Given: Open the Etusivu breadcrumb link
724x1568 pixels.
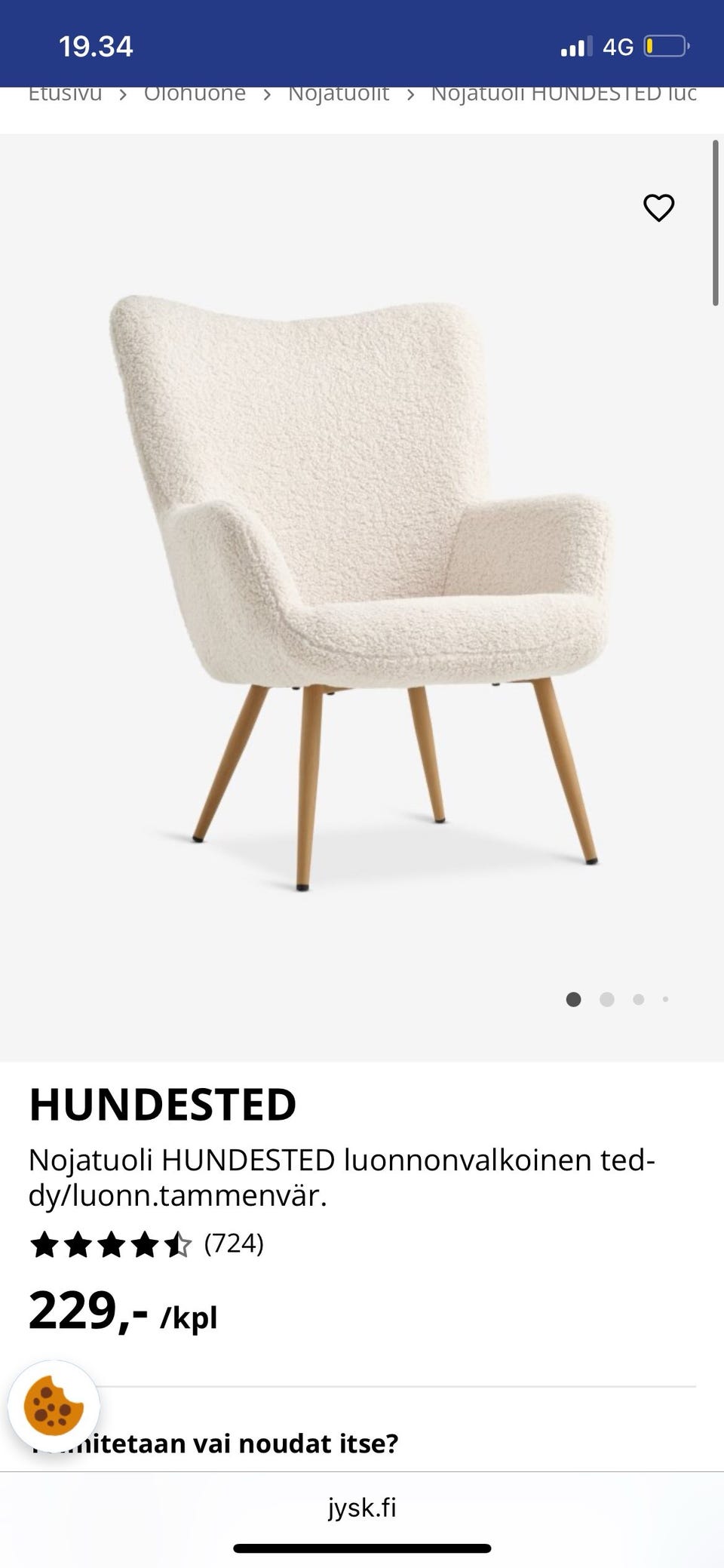Looking at the screenshot, I should [x=65, y=94].
